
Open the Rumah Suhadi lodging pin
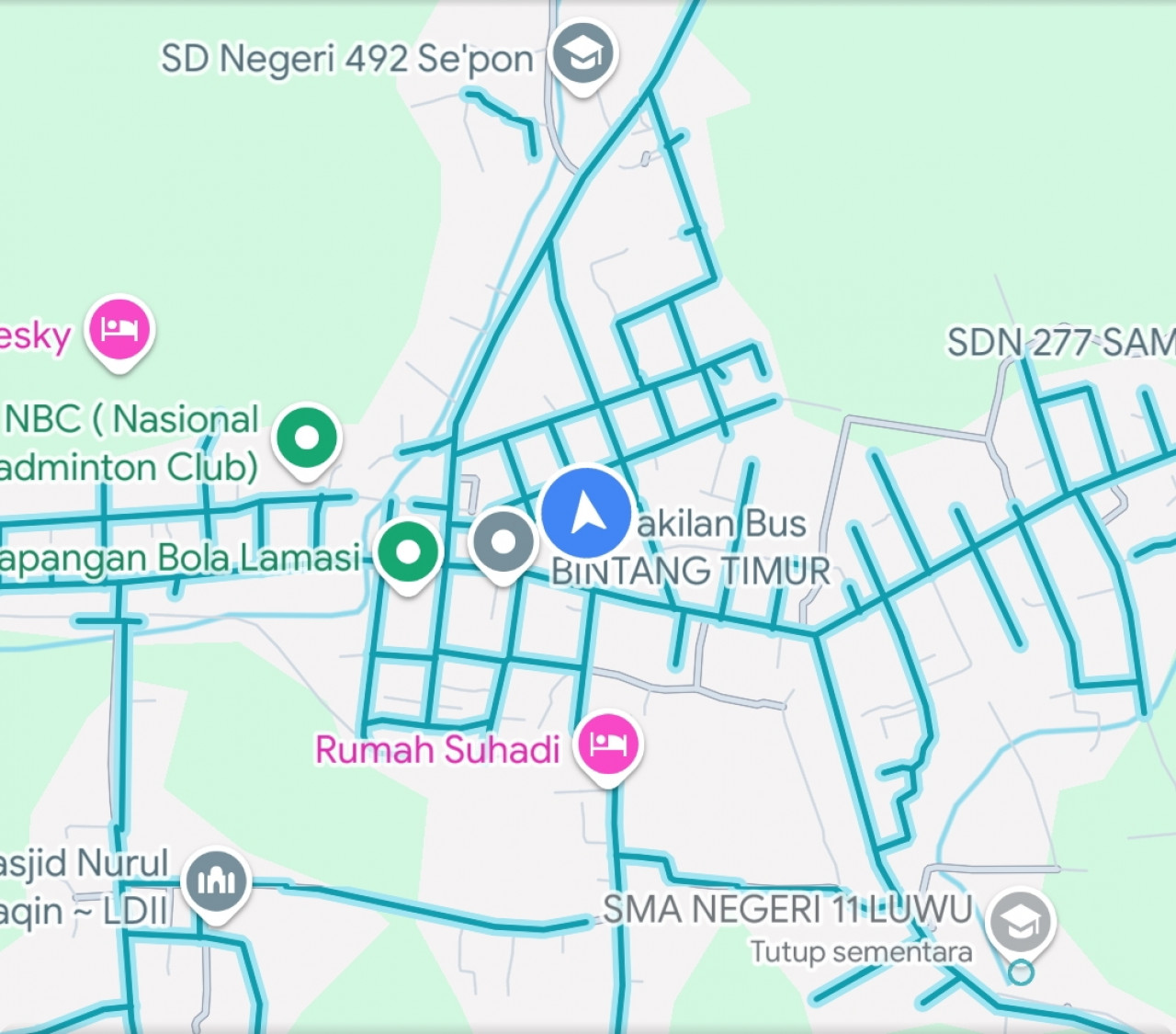pos(608,744)
